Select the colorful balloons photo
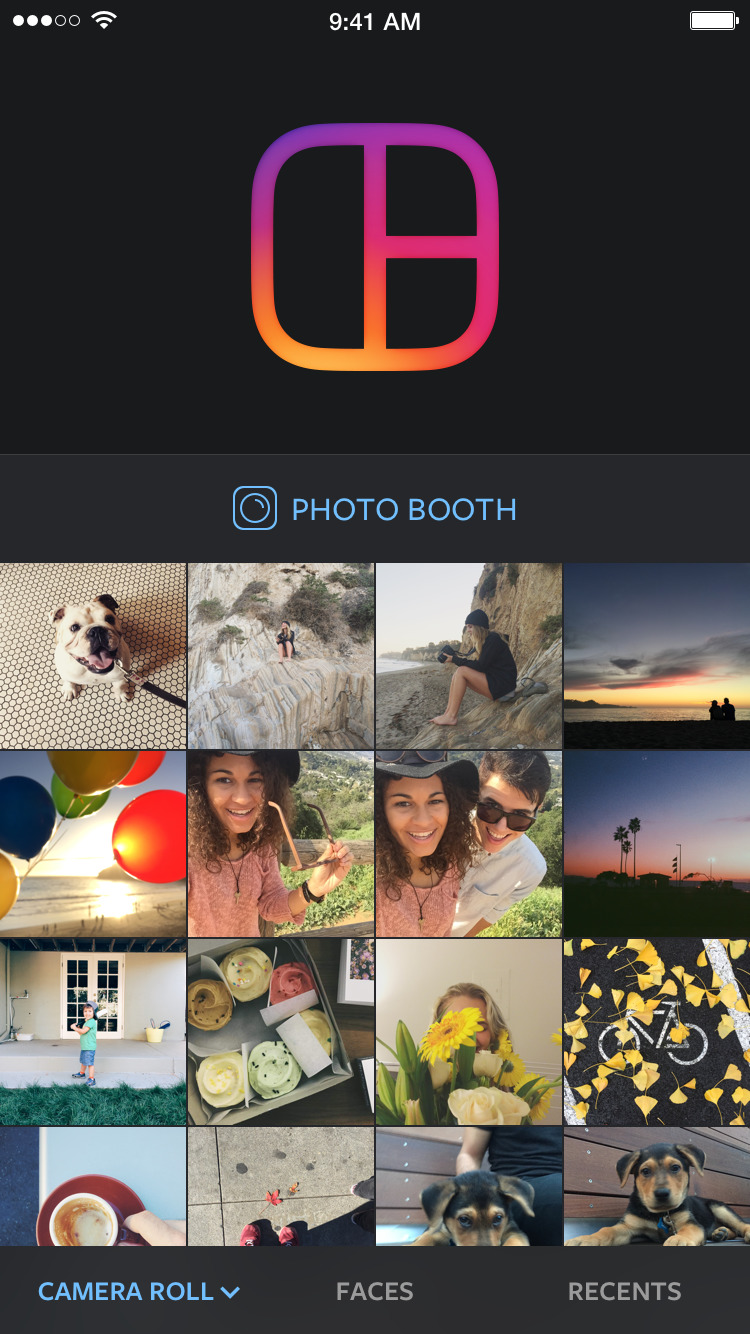 pos(93,843)
